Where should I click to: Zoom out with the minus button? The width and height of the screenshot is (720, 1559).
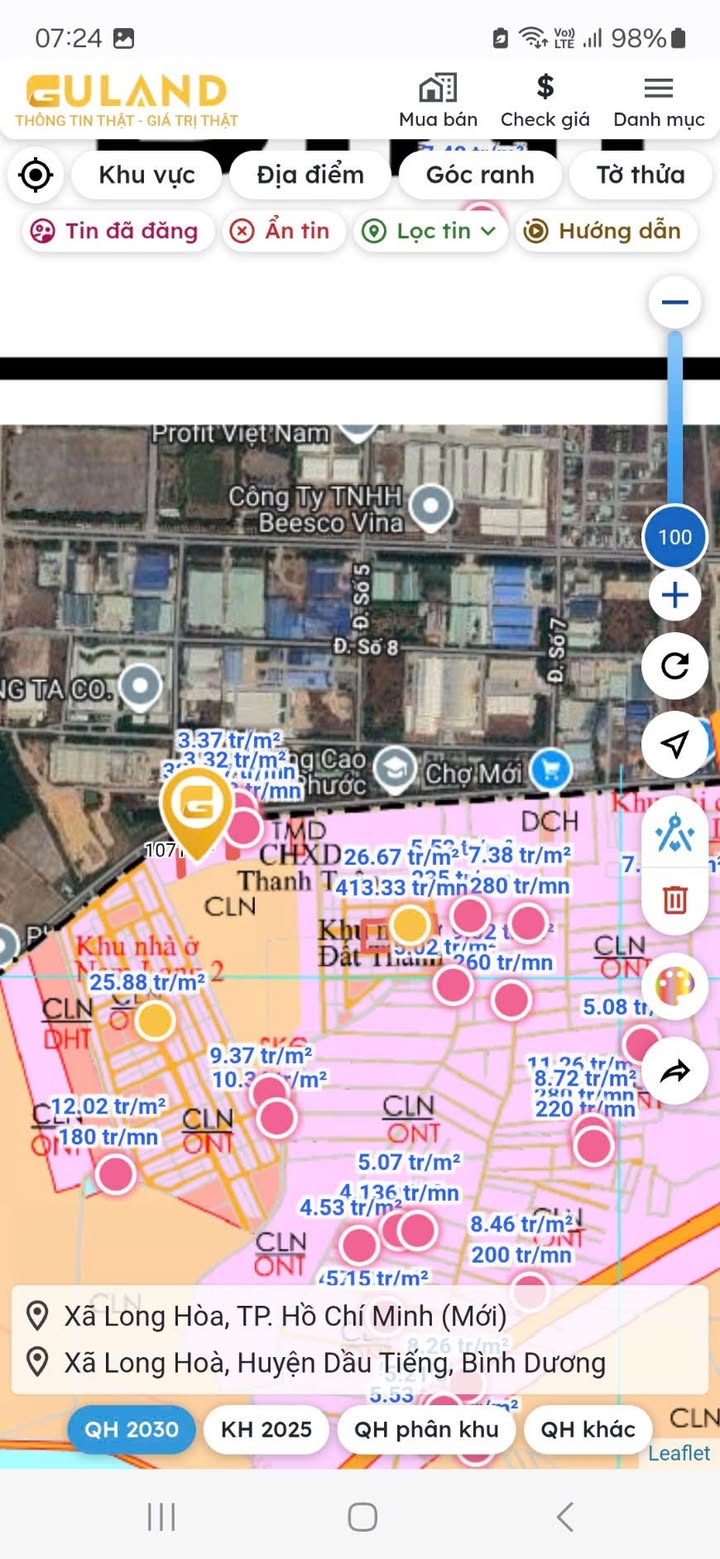tap(675, 302)
